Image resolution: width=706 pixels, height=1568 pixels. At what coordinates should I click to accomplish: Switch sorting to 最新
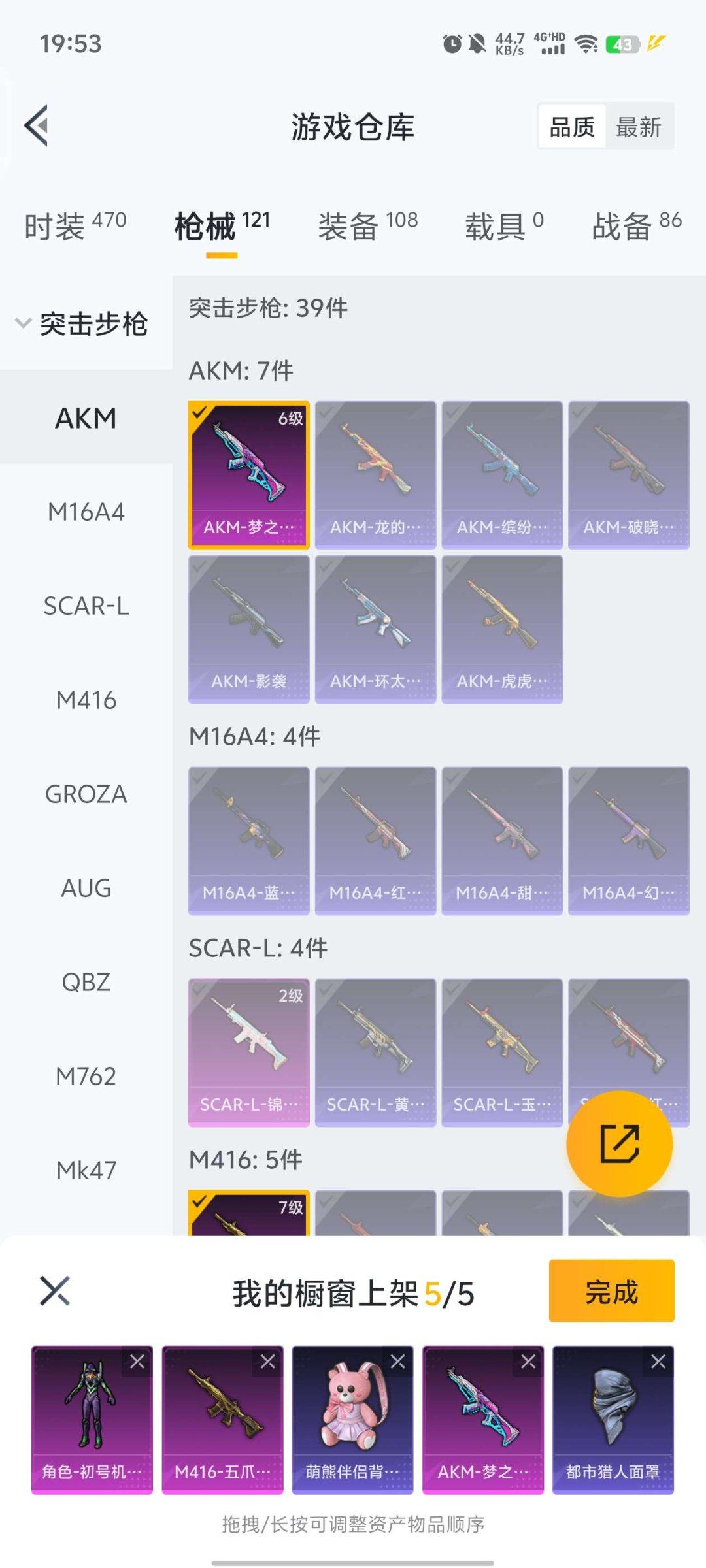click(x=639, y=127)
